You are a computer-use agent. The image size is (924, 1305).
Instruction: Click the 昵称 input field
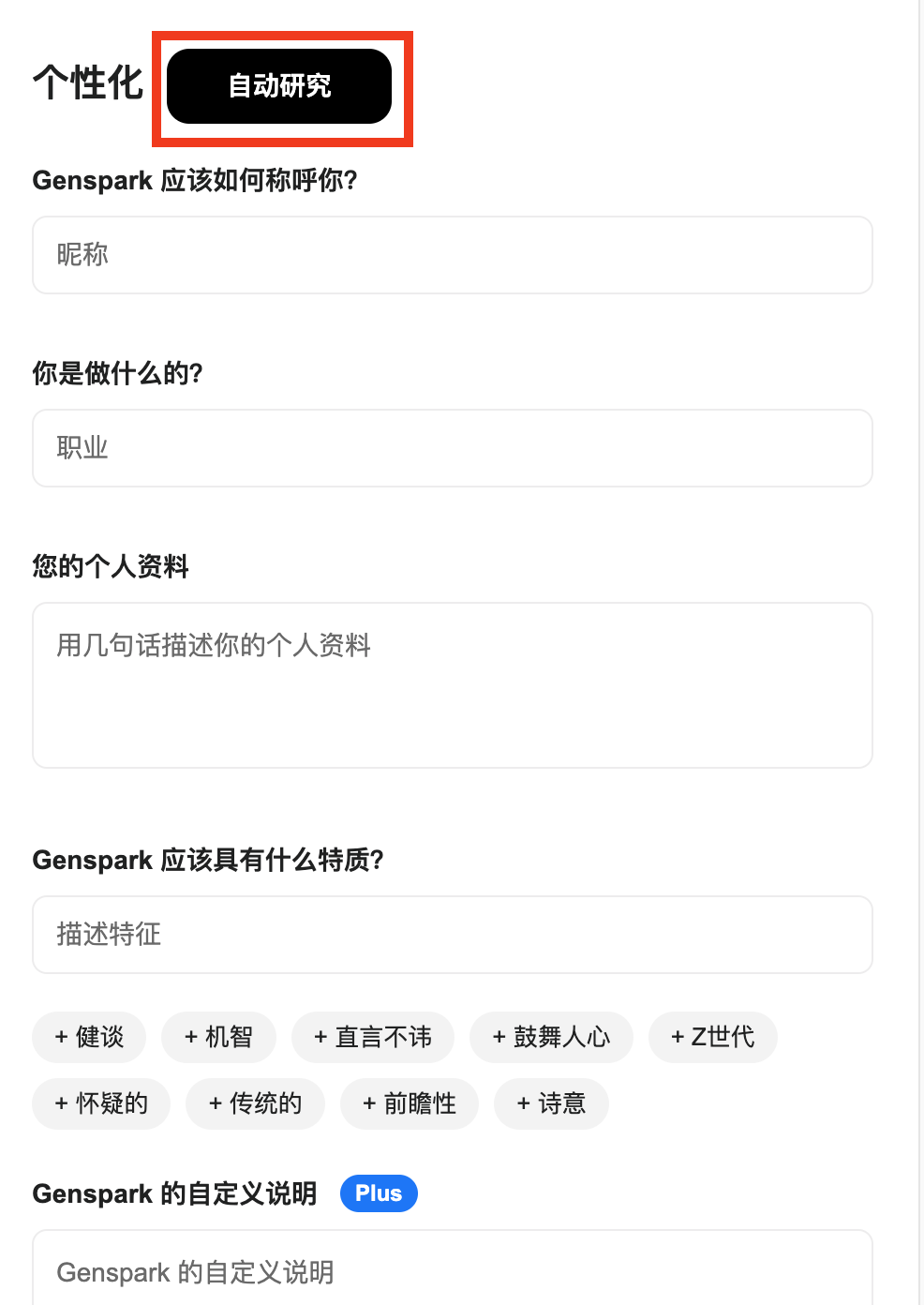tap(453, 255)
